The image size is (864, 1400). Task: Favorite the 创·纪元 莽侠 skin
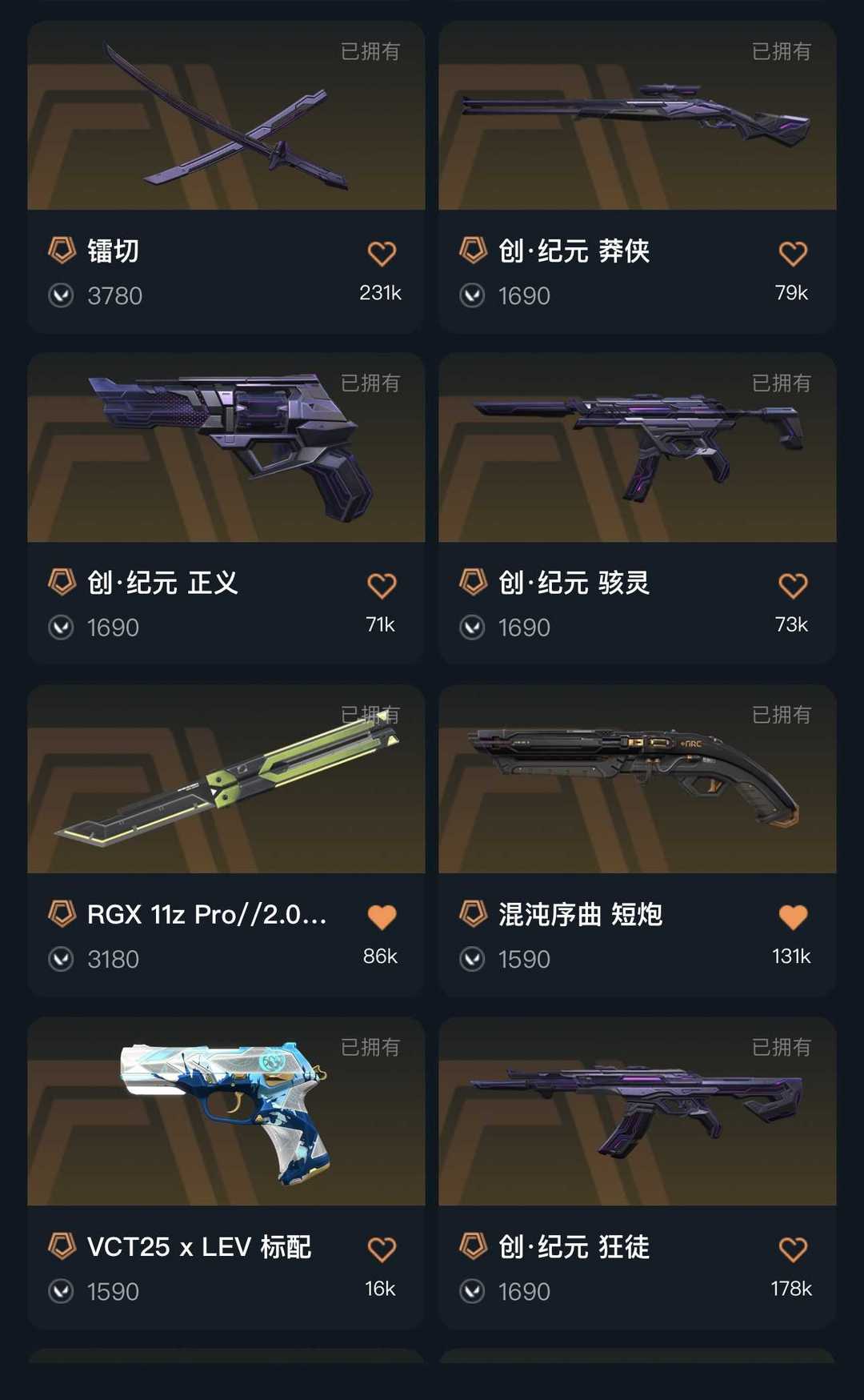pyautogui.click(x=793, y=254)
